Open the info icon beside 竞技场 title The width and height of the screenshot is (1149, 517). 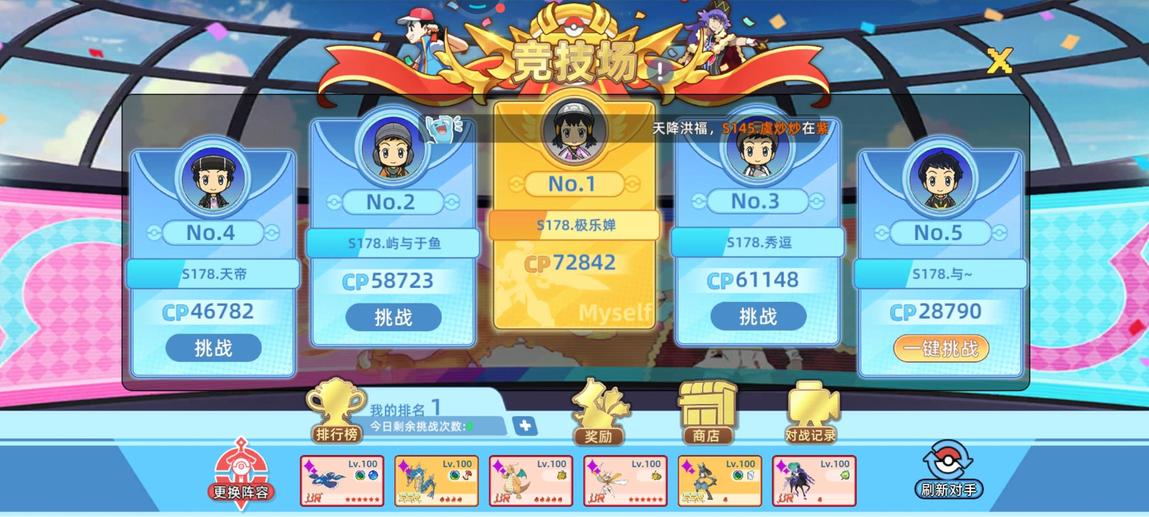tap(661, 70)
